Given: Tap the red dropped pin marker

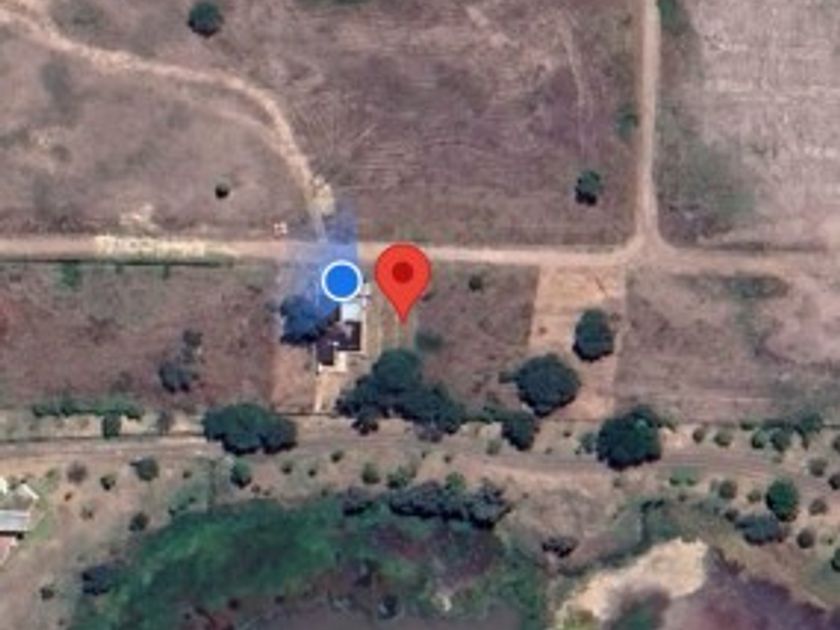Looking at the screenshot, I should 403,274.
